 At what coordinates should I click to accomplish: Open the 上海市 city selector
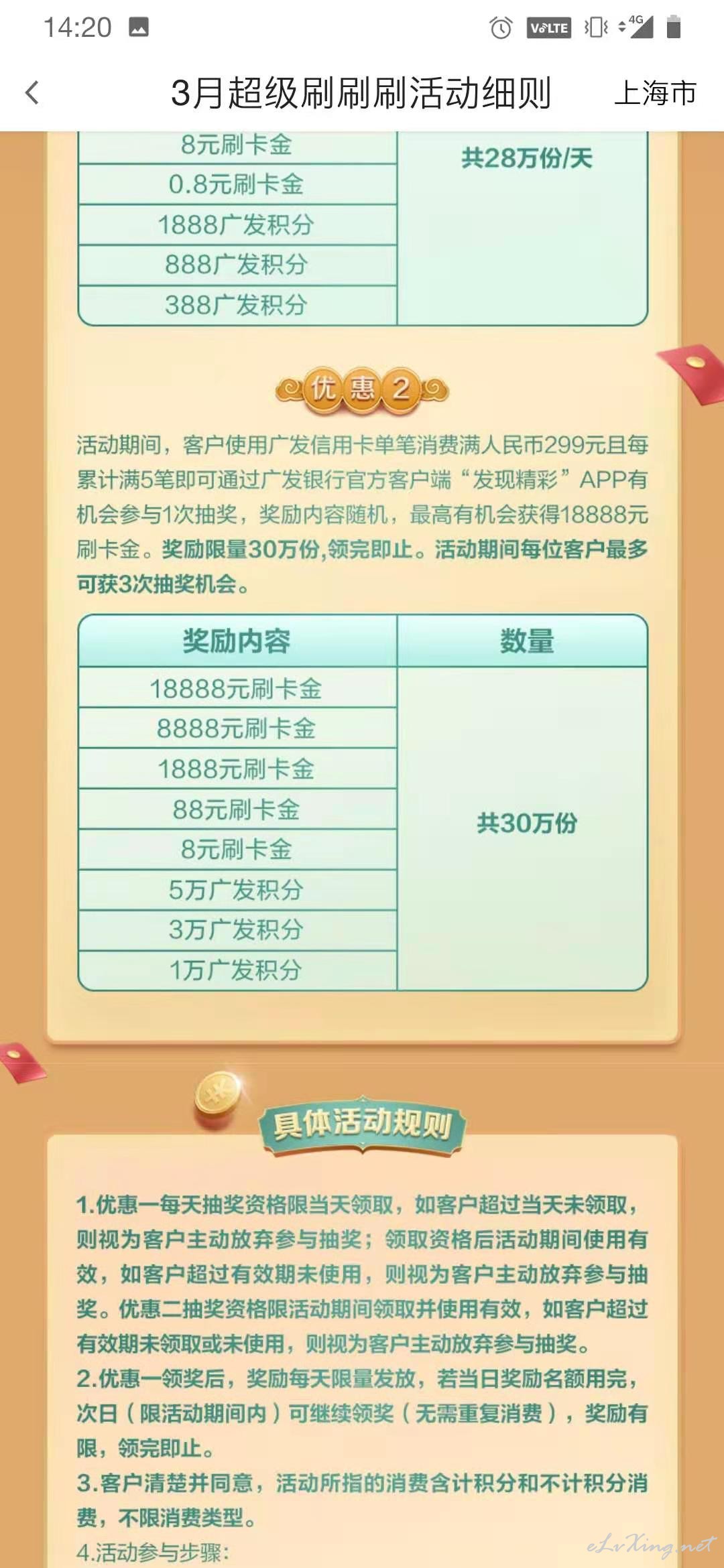(655, 92)
